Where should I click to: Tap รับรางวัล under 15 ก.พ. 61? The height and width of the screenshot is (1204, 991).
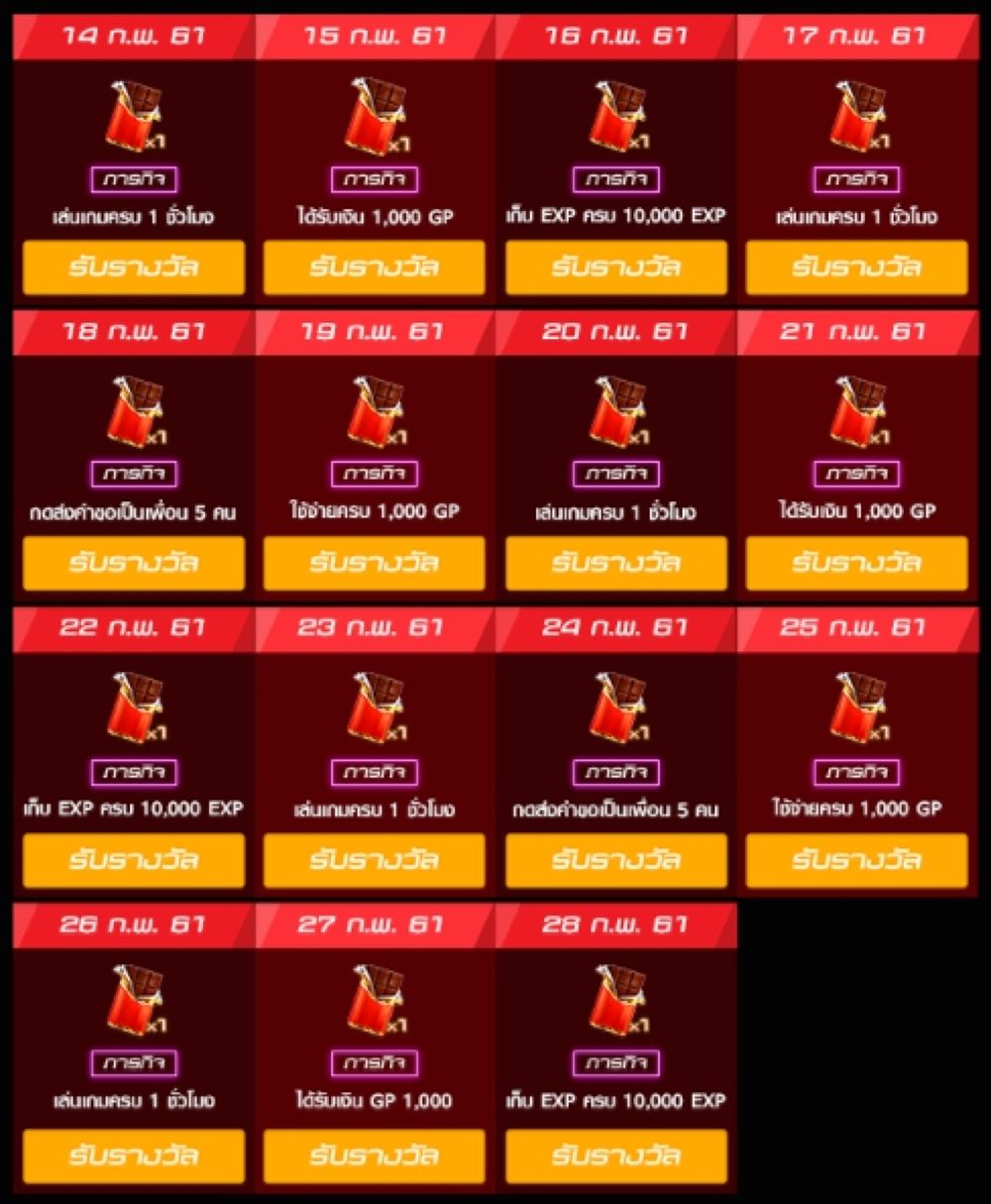tap(375, 268)
